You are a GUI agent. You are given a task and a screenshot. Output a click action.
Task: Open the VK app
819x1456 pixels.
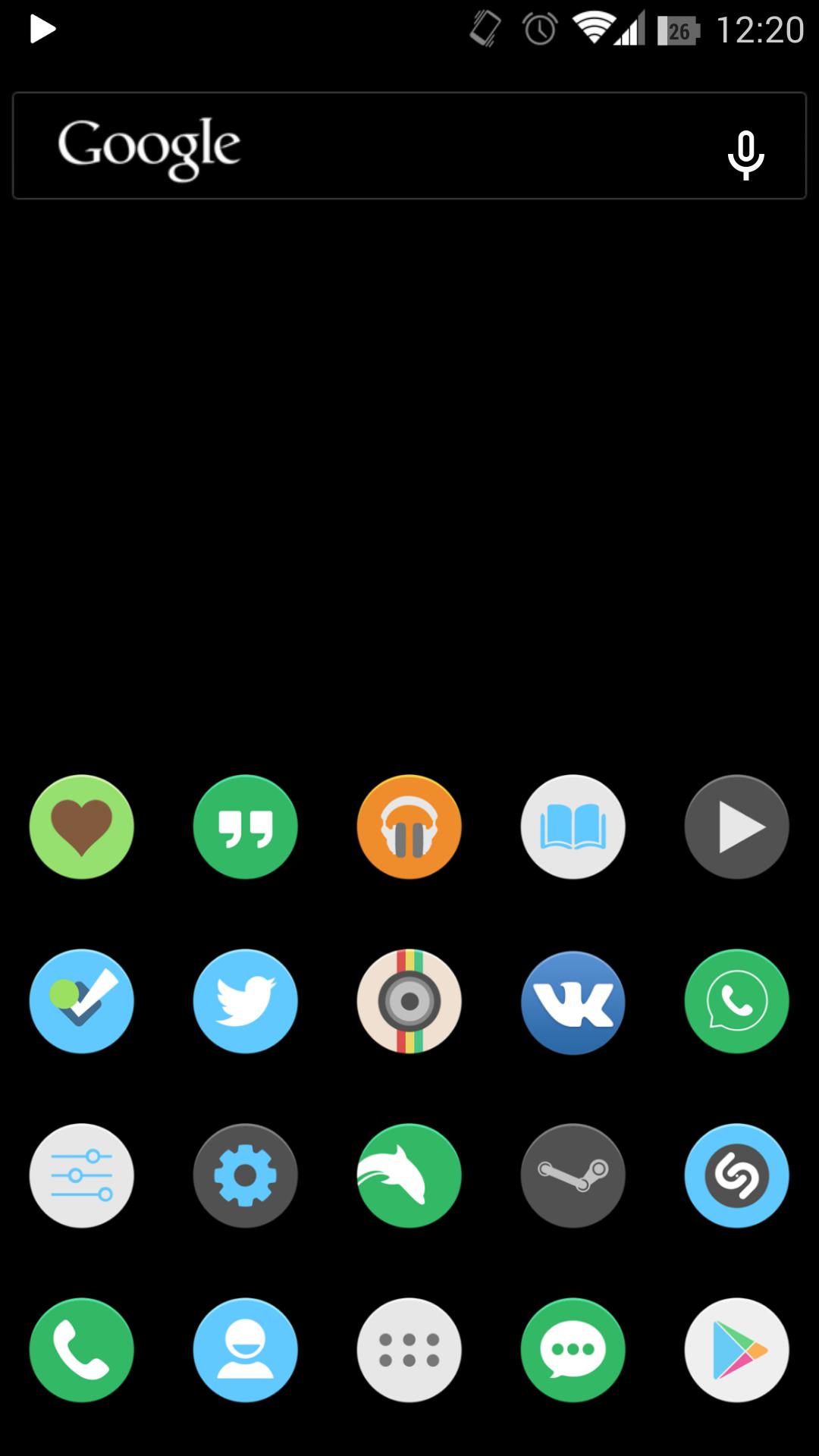[573, 1001]
